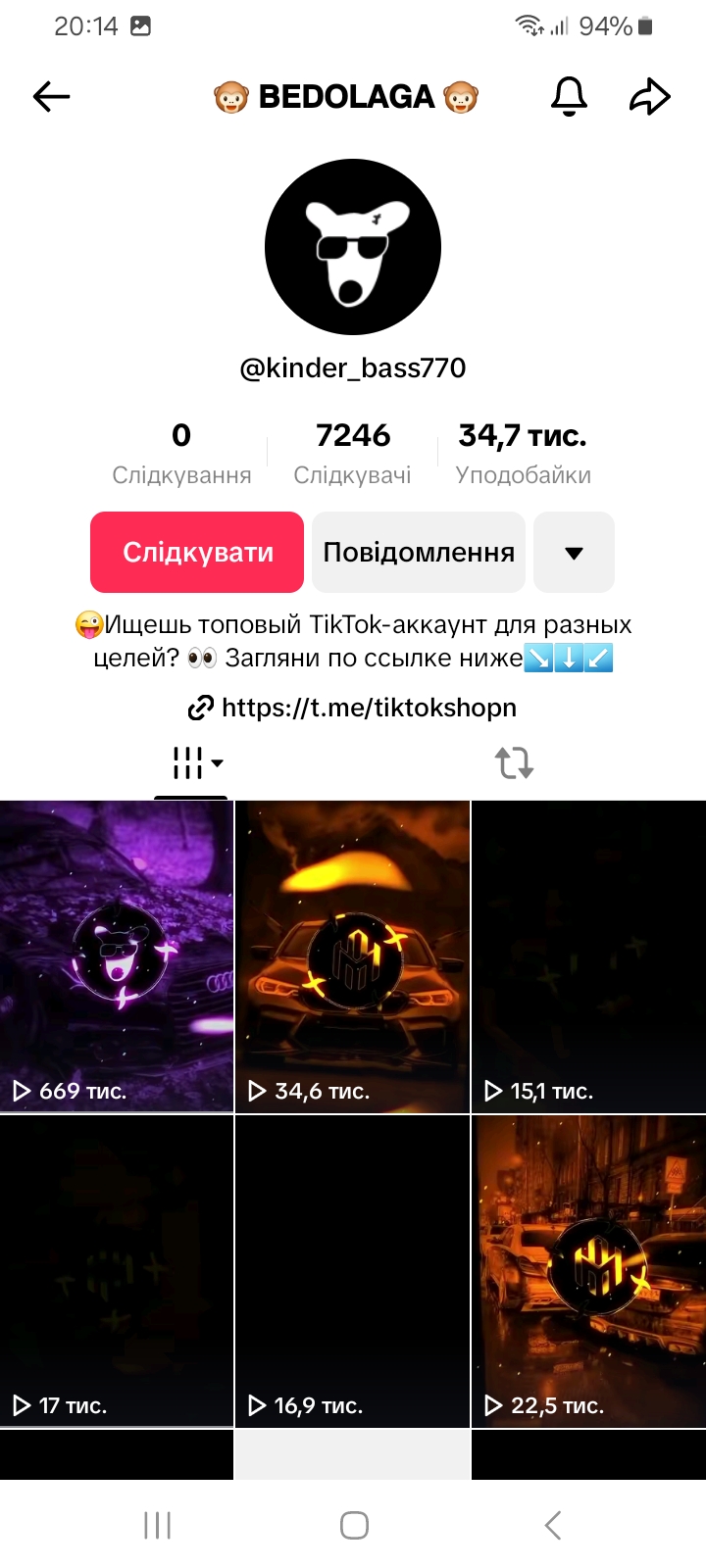The image size is (706, 1568).
Task: Play the video with 22,5 тис. views
Action: [588, 1270]
